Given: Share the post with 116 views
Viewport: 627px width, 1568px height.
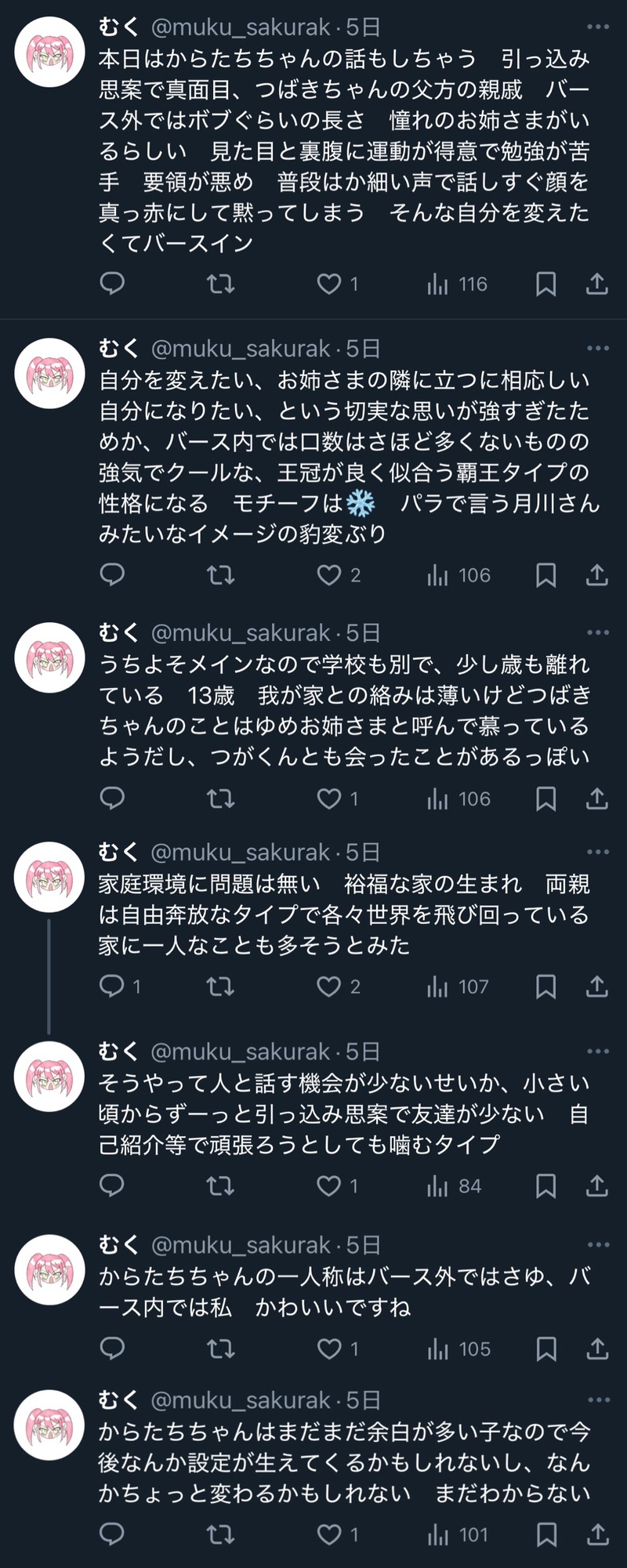Looking at the screenshot, I should pos(597,284).
